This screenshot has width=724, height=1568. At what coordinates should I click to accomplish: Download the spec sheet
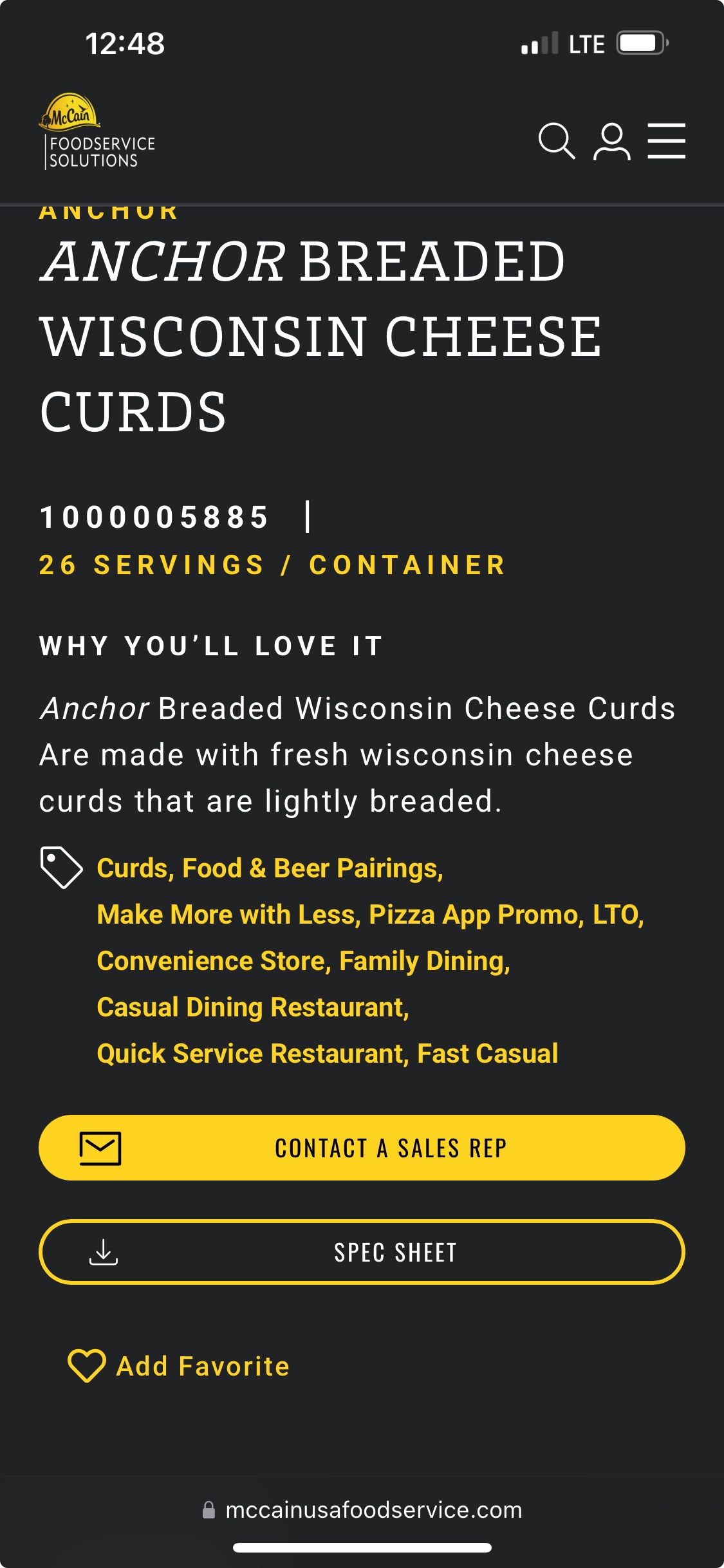click(362, 1252)
